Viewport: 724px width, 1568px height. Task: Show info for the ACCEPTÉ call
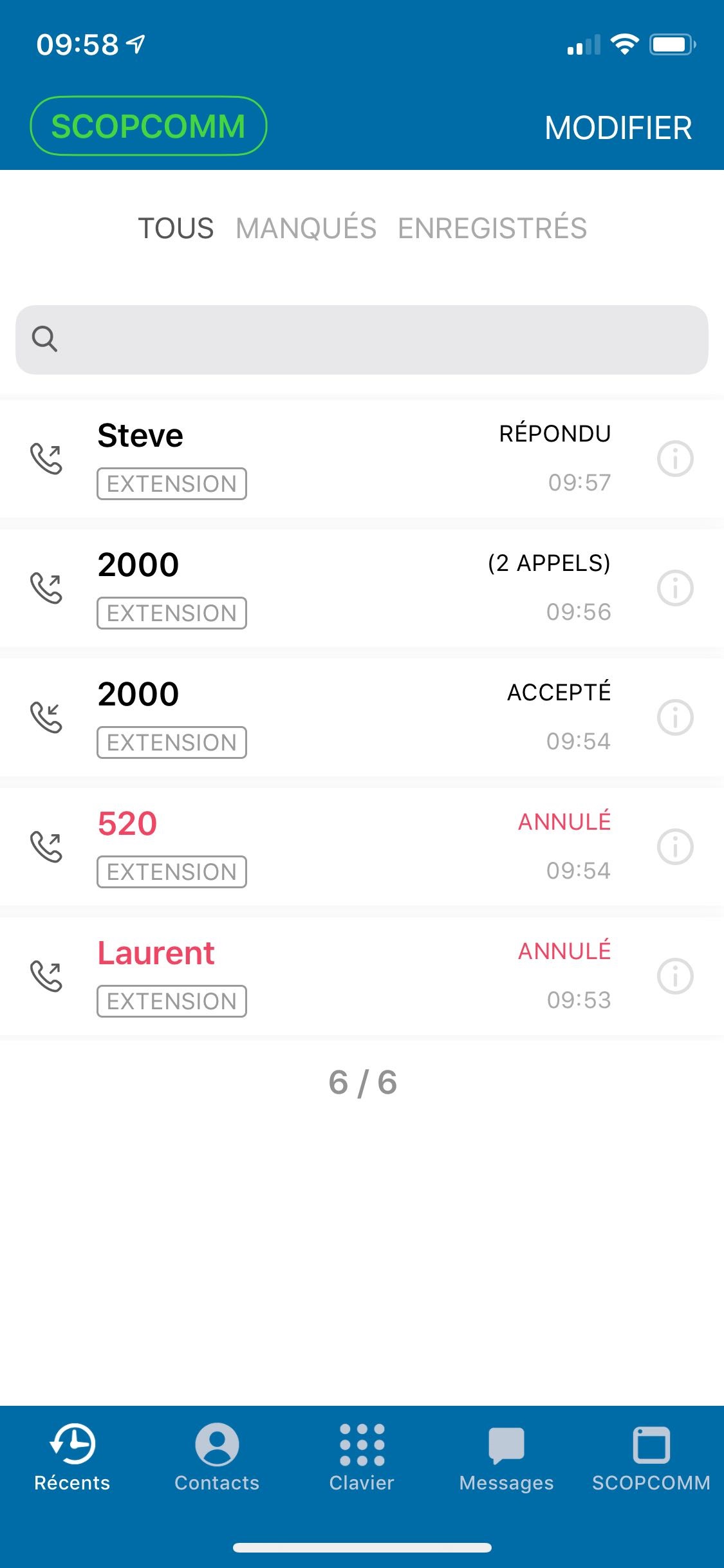pos(675,718)
